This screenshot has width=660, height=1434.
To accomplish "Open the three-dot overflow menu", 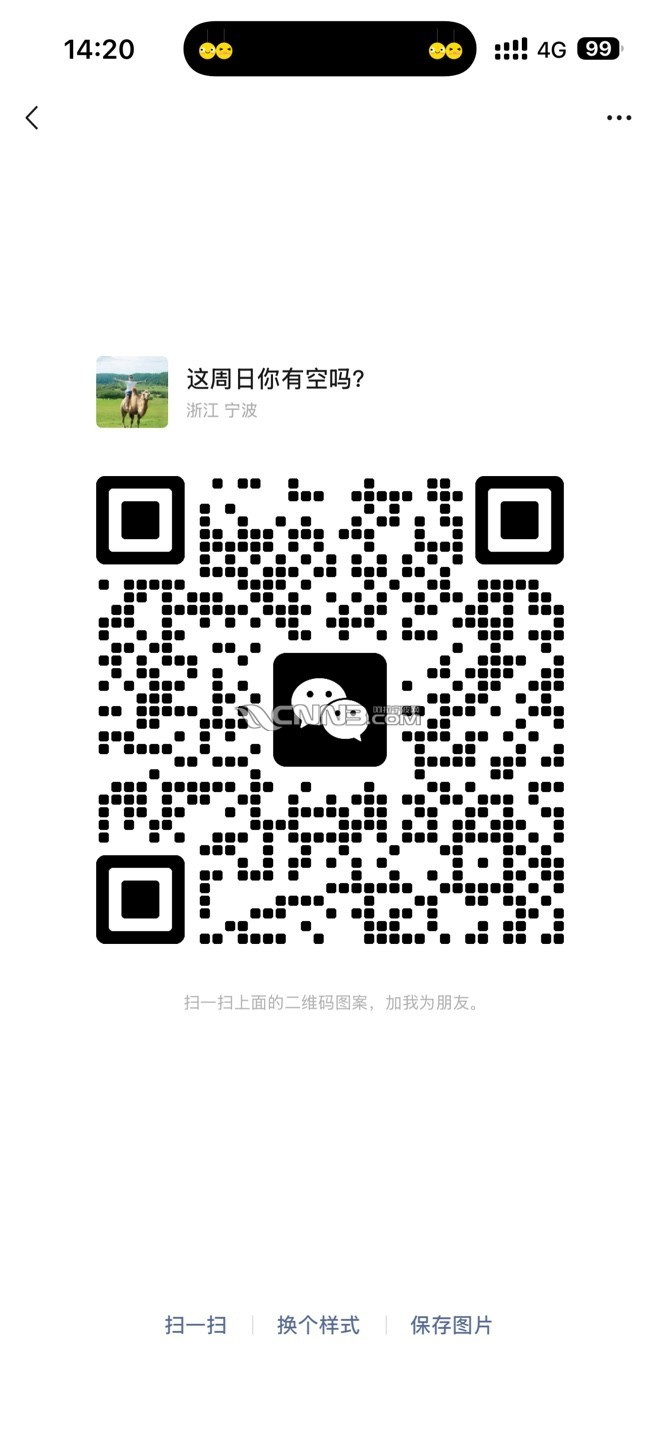I will 619,118.
